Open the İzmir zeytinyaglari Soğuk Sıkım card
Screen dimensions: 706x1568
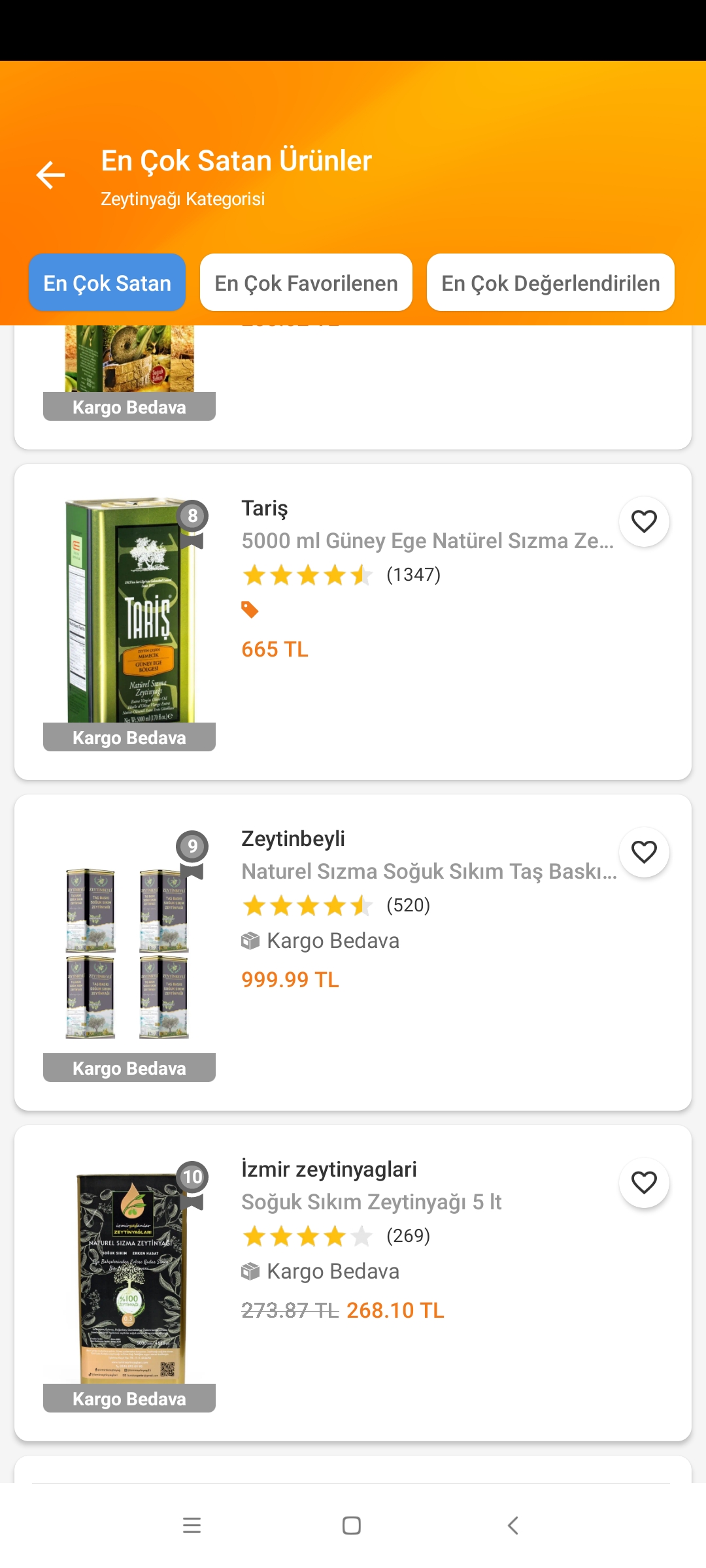click(353, 1283)
